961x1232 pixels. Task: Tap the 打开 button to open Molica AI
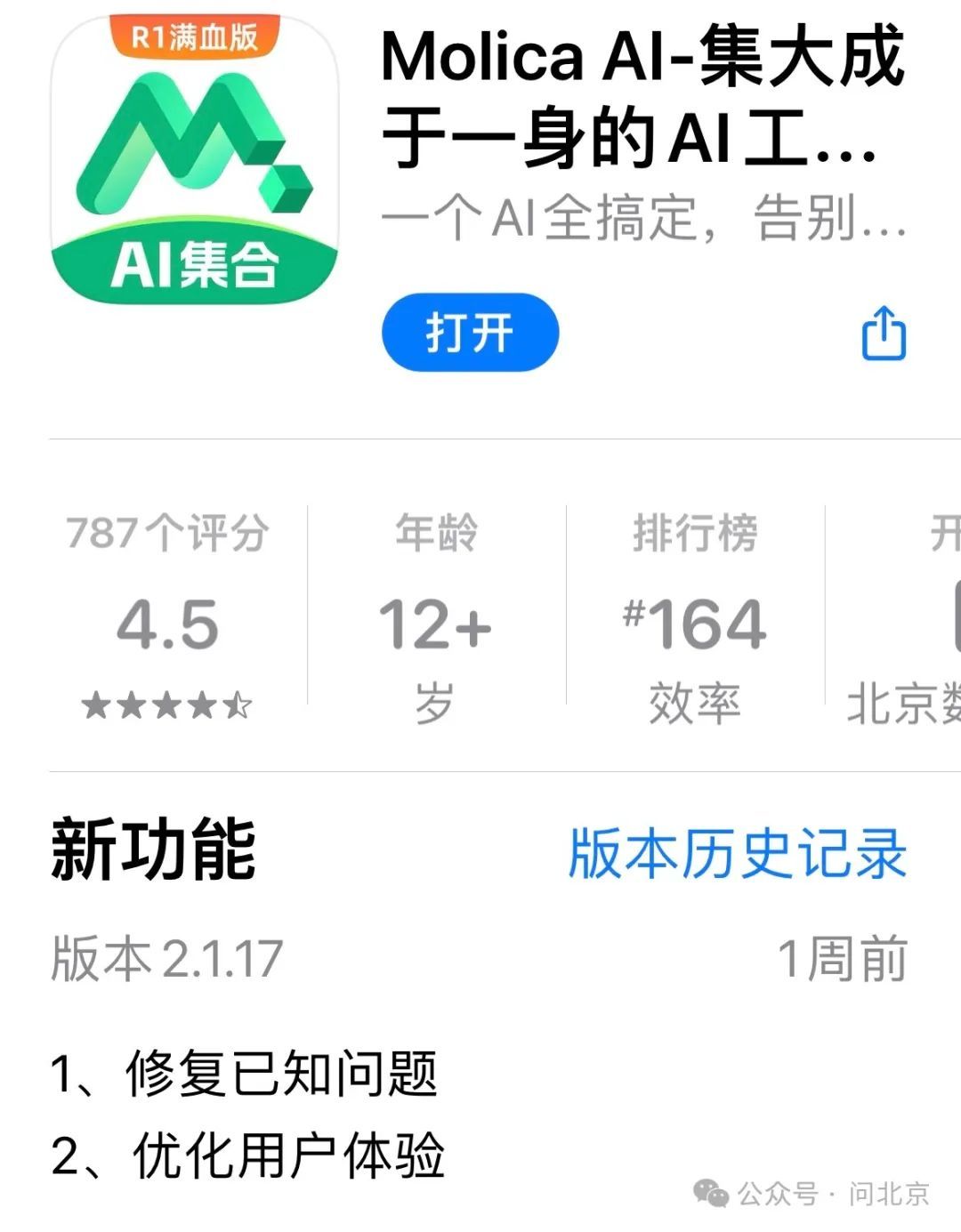[470, 333]
